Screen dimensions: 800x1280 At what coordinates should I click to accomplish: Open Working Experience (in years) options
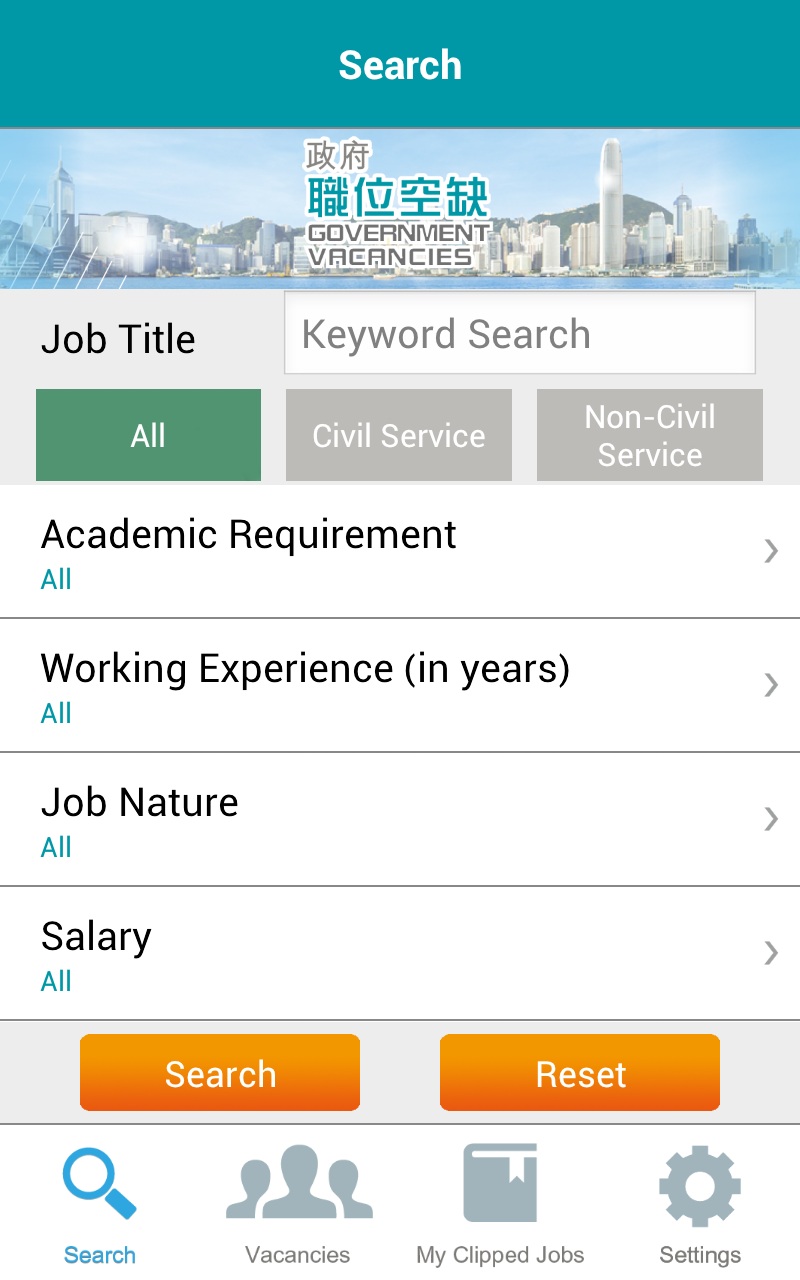click(x=400, y=685)
